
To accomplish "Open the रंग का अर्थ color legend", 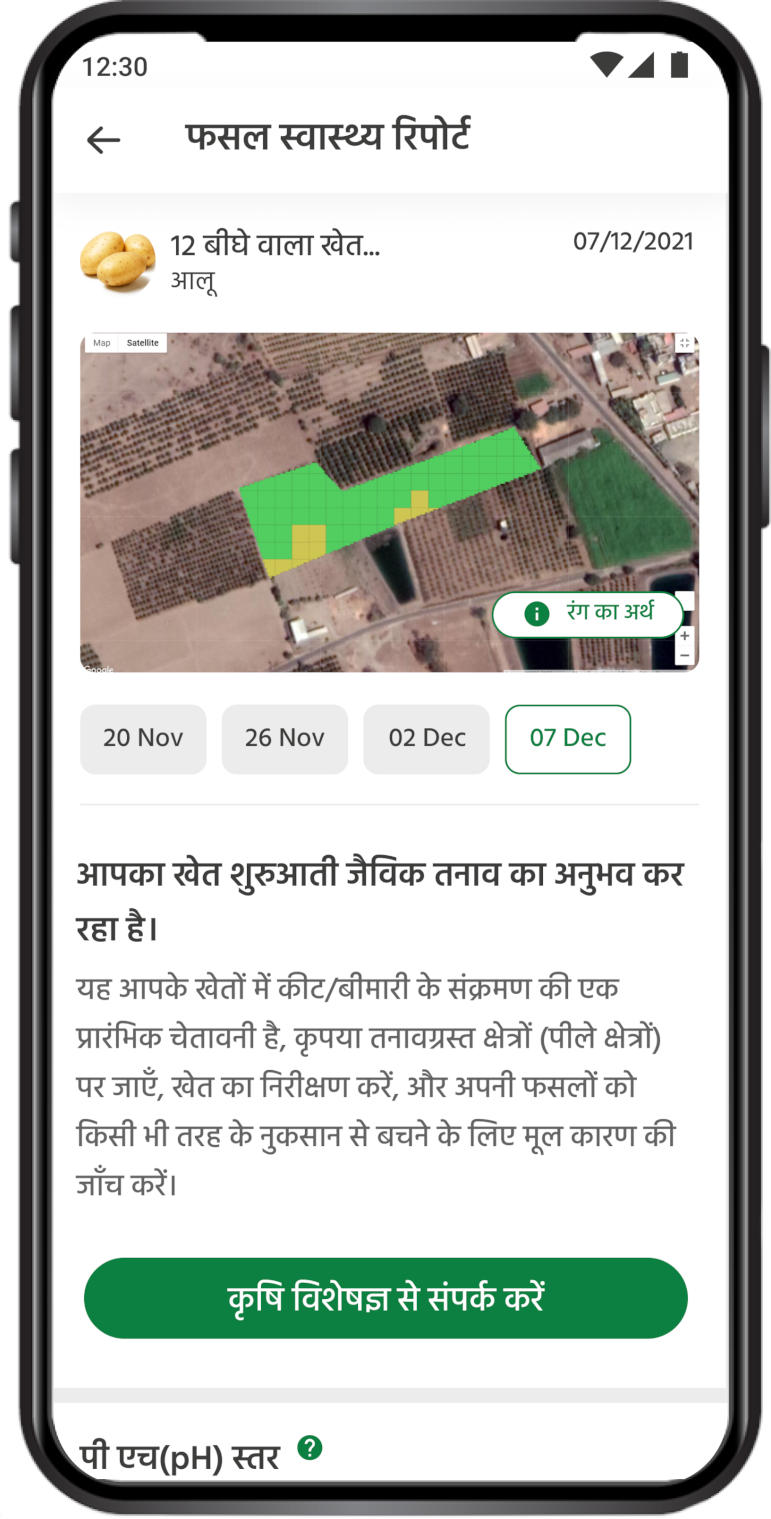I will [x=587, y=613].
